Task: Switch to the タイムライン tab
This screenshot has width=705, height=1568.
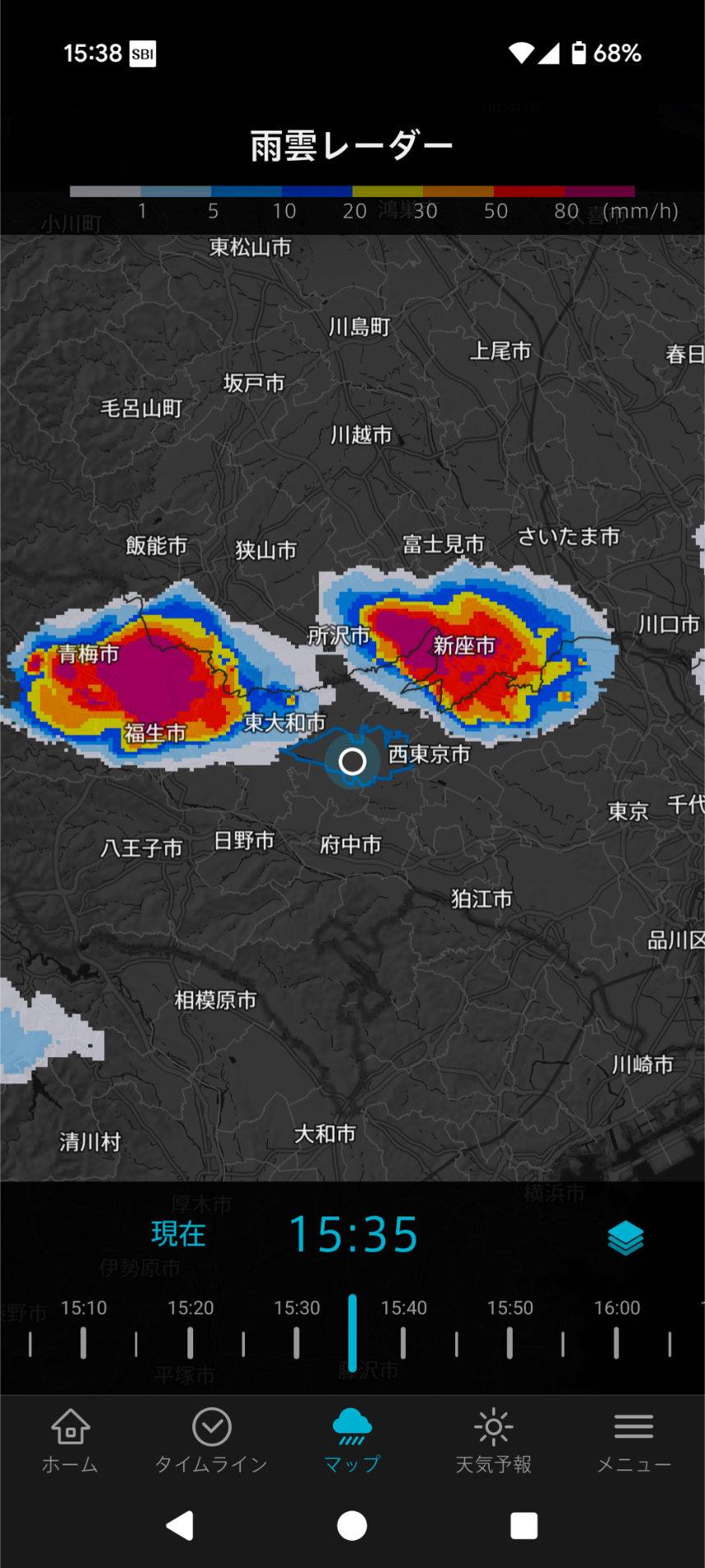Action: pyautogui.click(x=211, y=1442)
